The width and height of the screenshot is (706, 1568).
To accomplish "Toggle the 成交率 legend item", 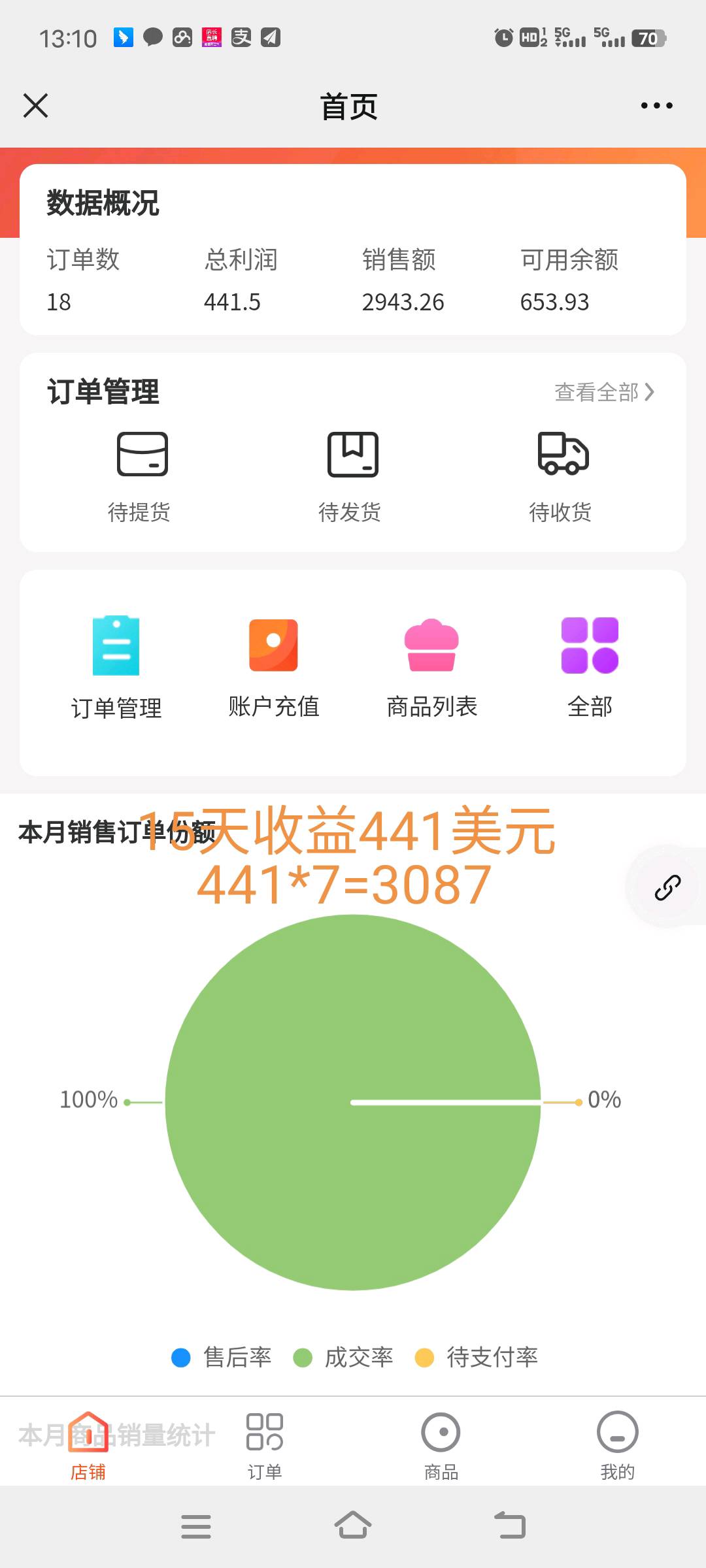I will coord(344,1358).
